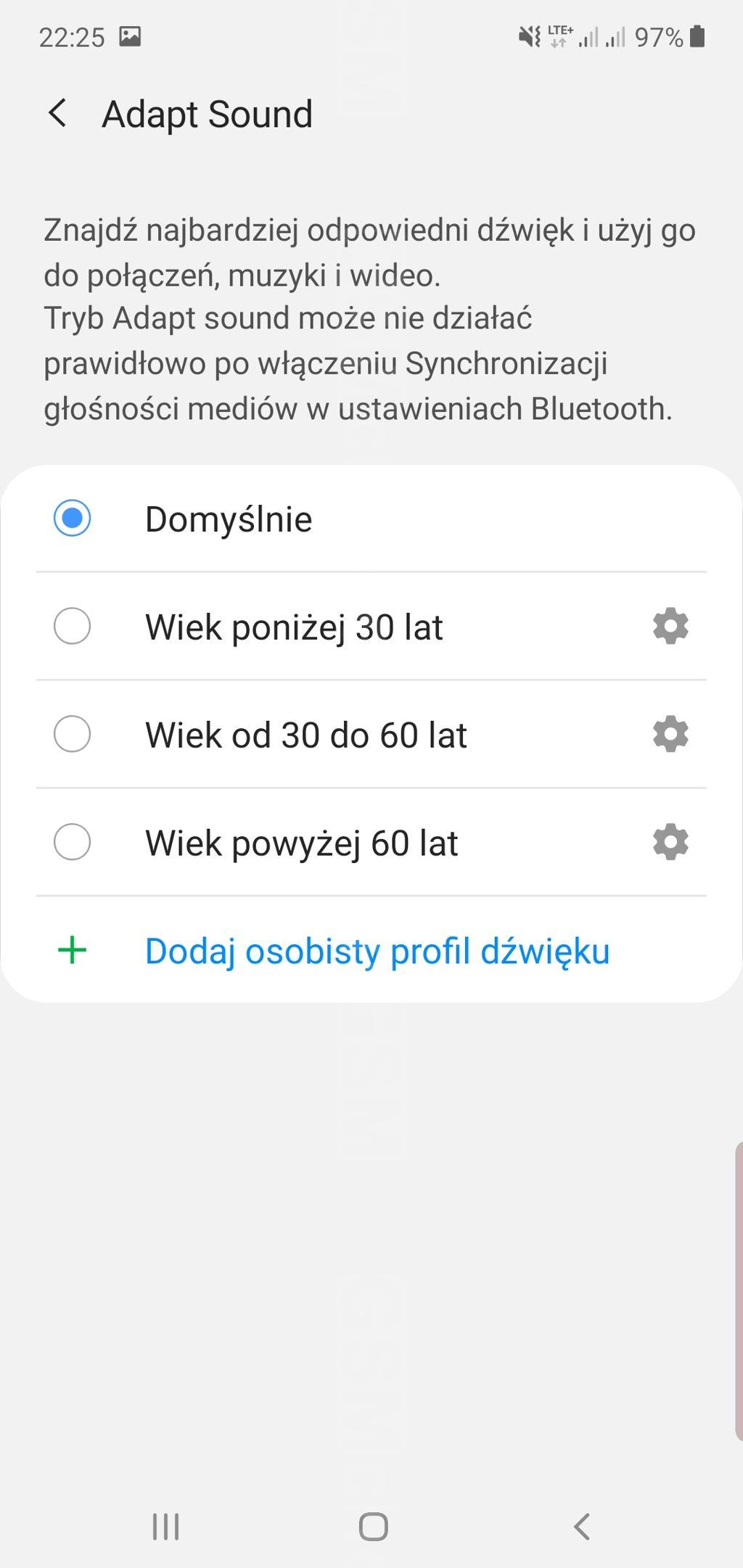Go to the home screen
743x1568 pixels.
pos(373,1526)
